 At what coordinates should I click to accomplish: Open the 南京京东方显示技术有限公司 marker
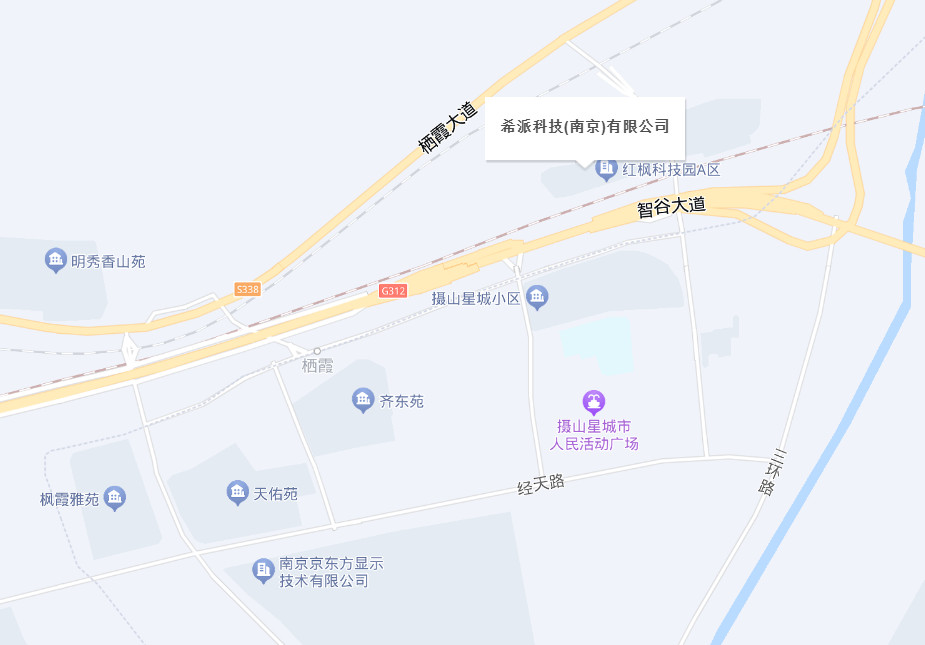pos(263,571)
